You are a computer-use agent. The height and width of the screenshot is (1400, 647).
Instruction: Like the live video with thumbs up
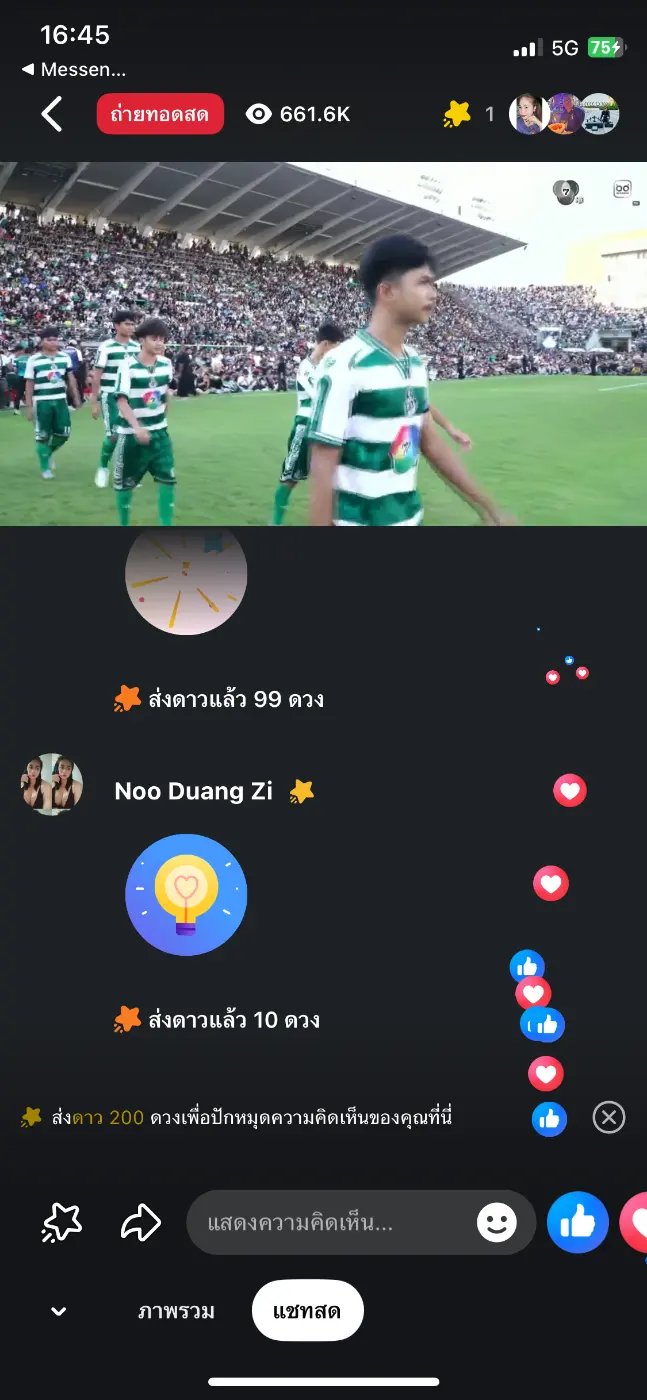[x=578, y=1222]
